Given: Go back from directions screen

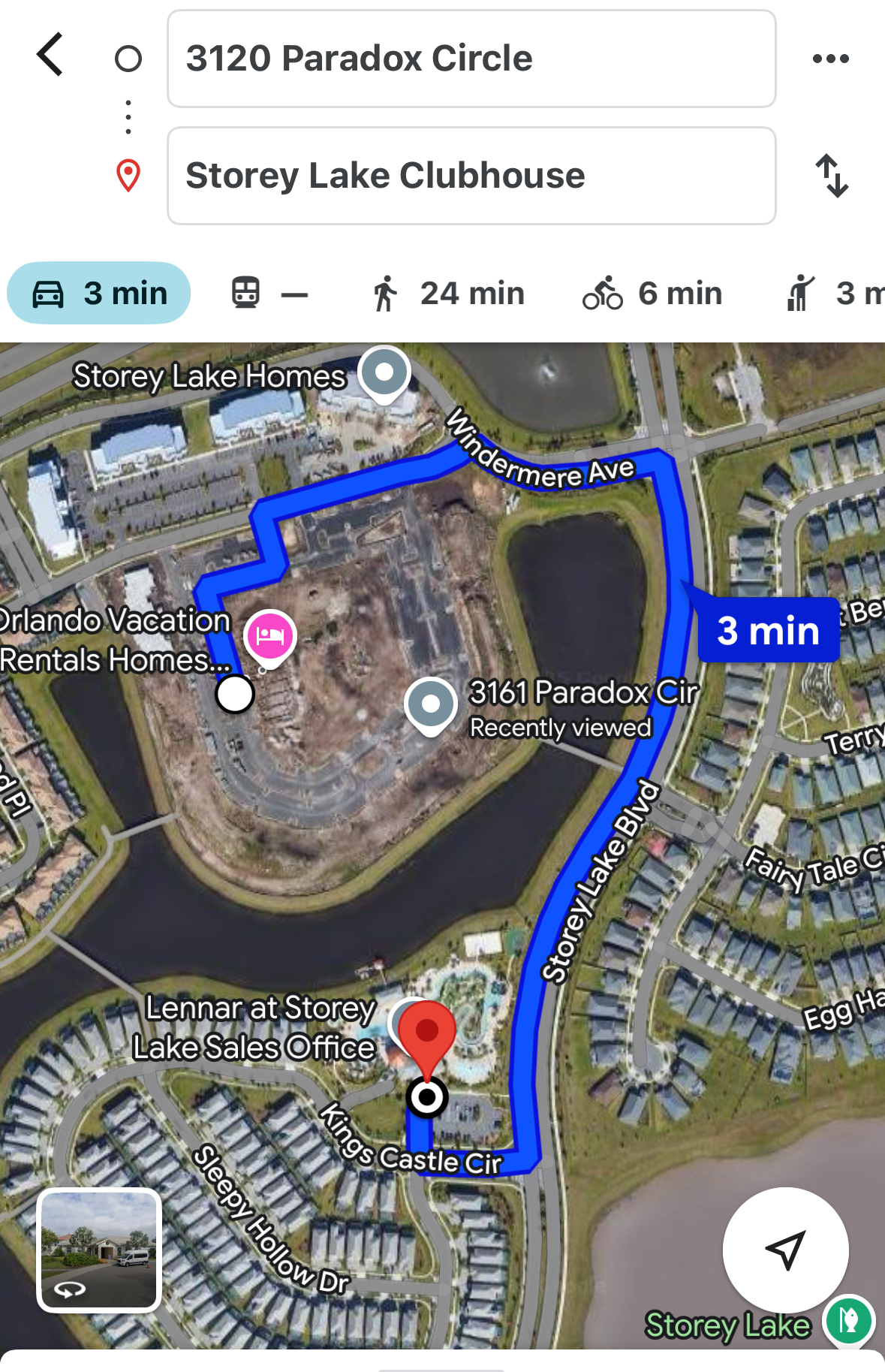Looking at the screenshot, I should [50, 56].
